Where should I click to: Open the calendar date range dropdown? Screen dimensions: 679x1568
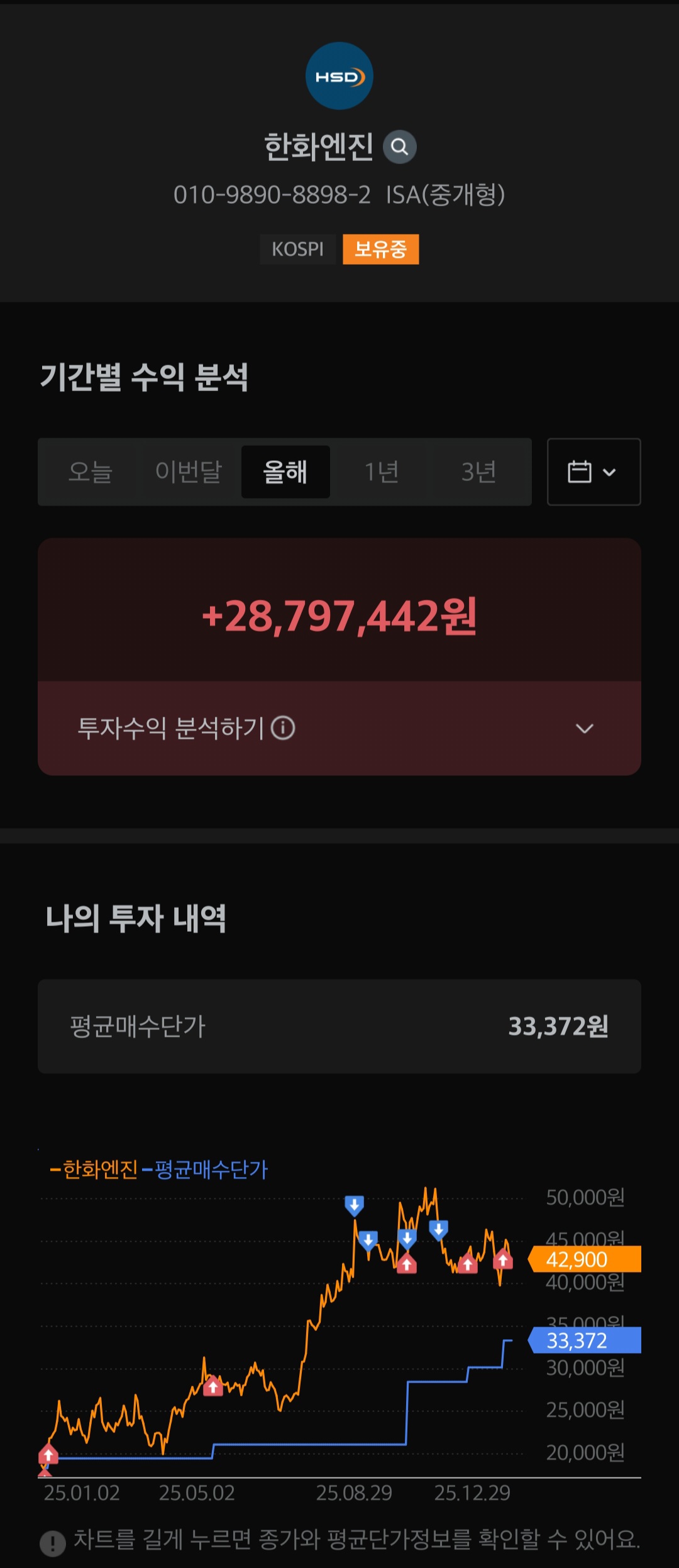click(593, 472)
